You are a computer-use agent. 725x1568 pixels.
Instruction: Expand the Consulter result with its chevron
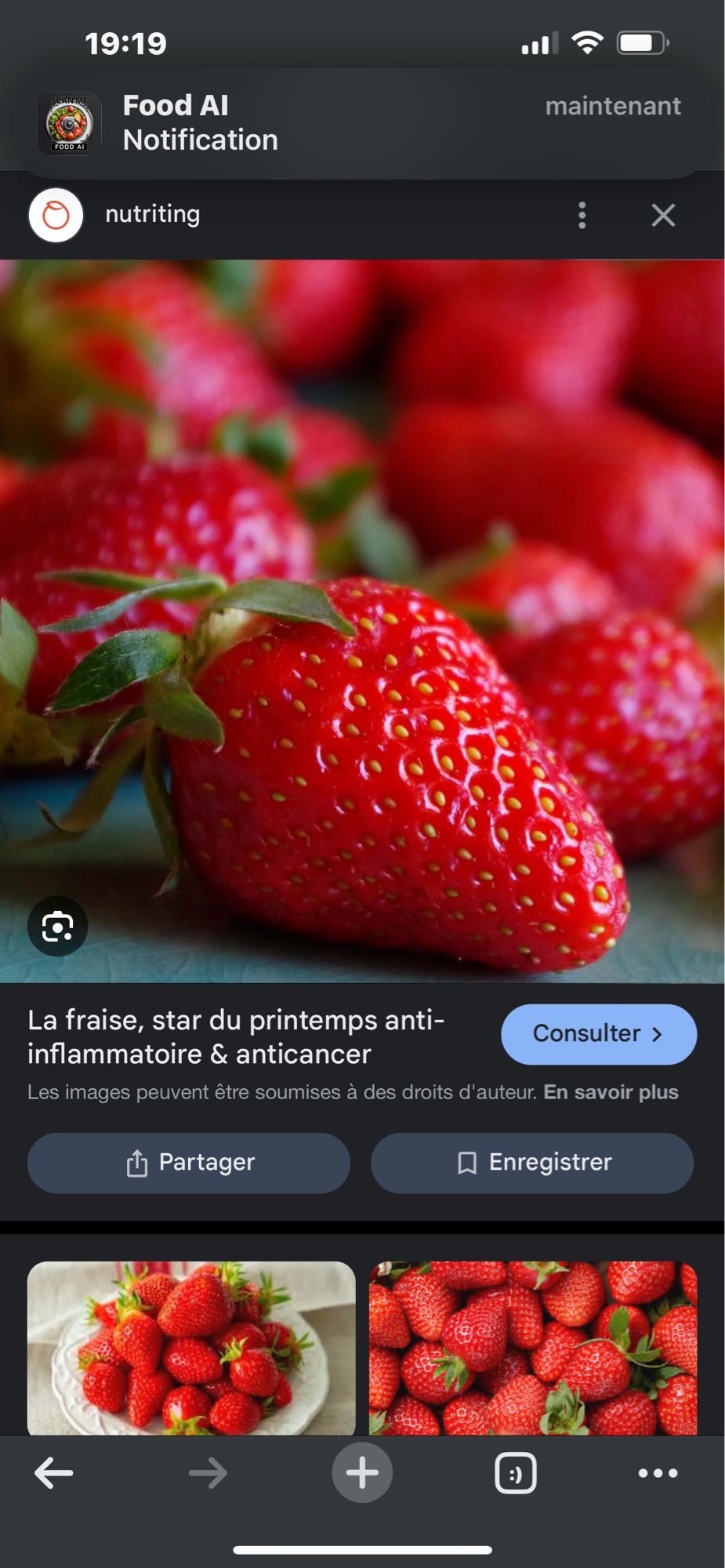657,1034
